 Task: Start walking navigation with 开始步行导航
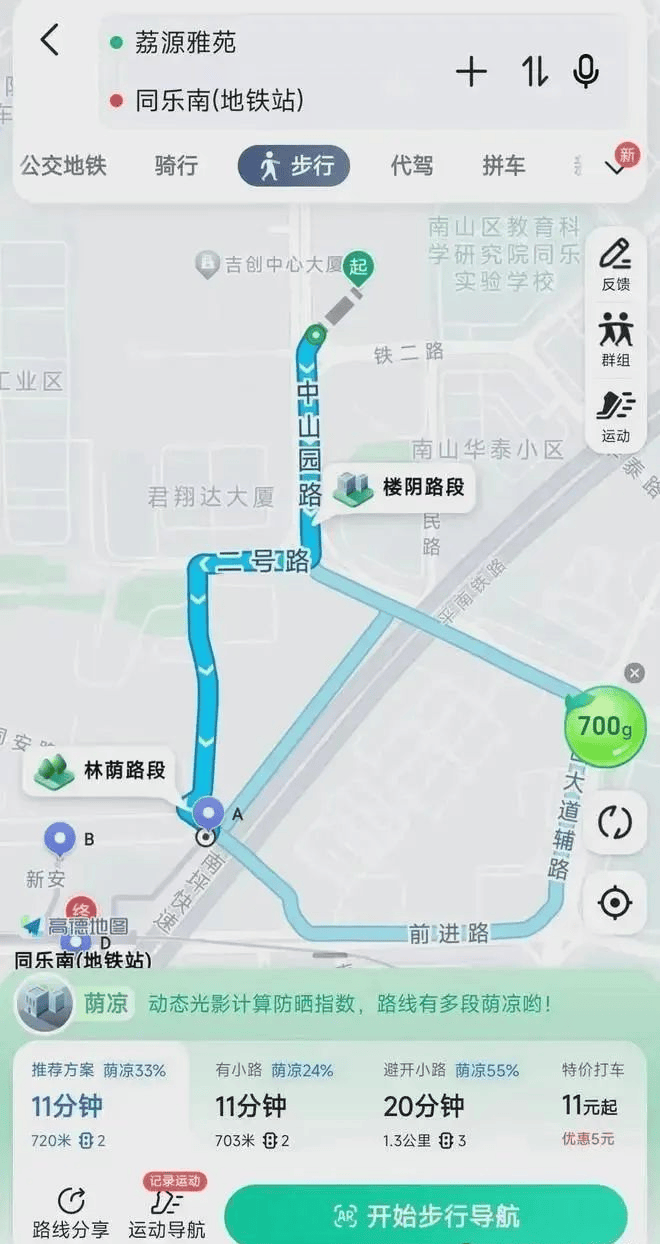point(426,1216)
